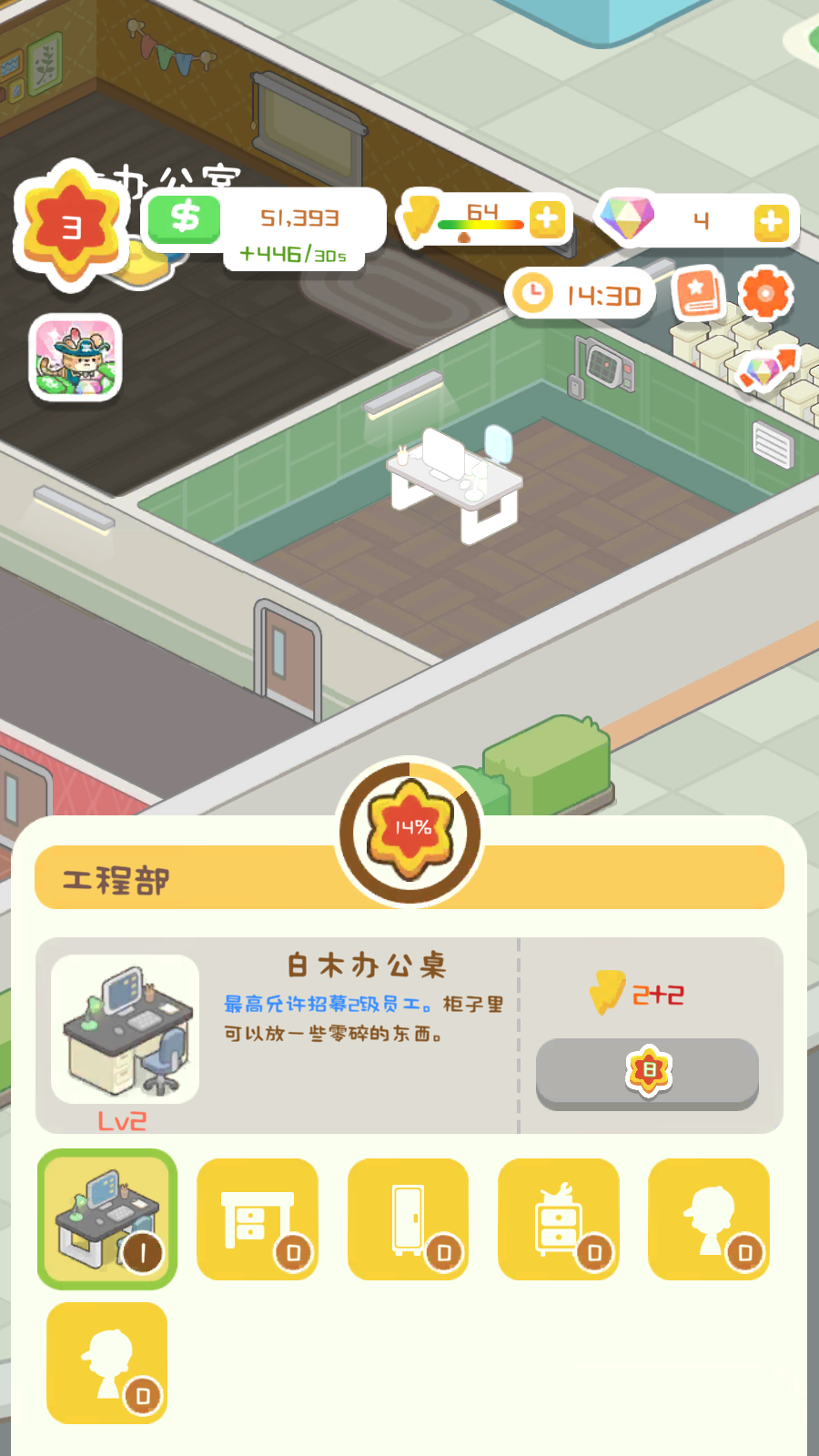This screenshot has height=1456, width=819.
Task: Select the second employee silhouette slot
Action: click(x=106, y=1360)
